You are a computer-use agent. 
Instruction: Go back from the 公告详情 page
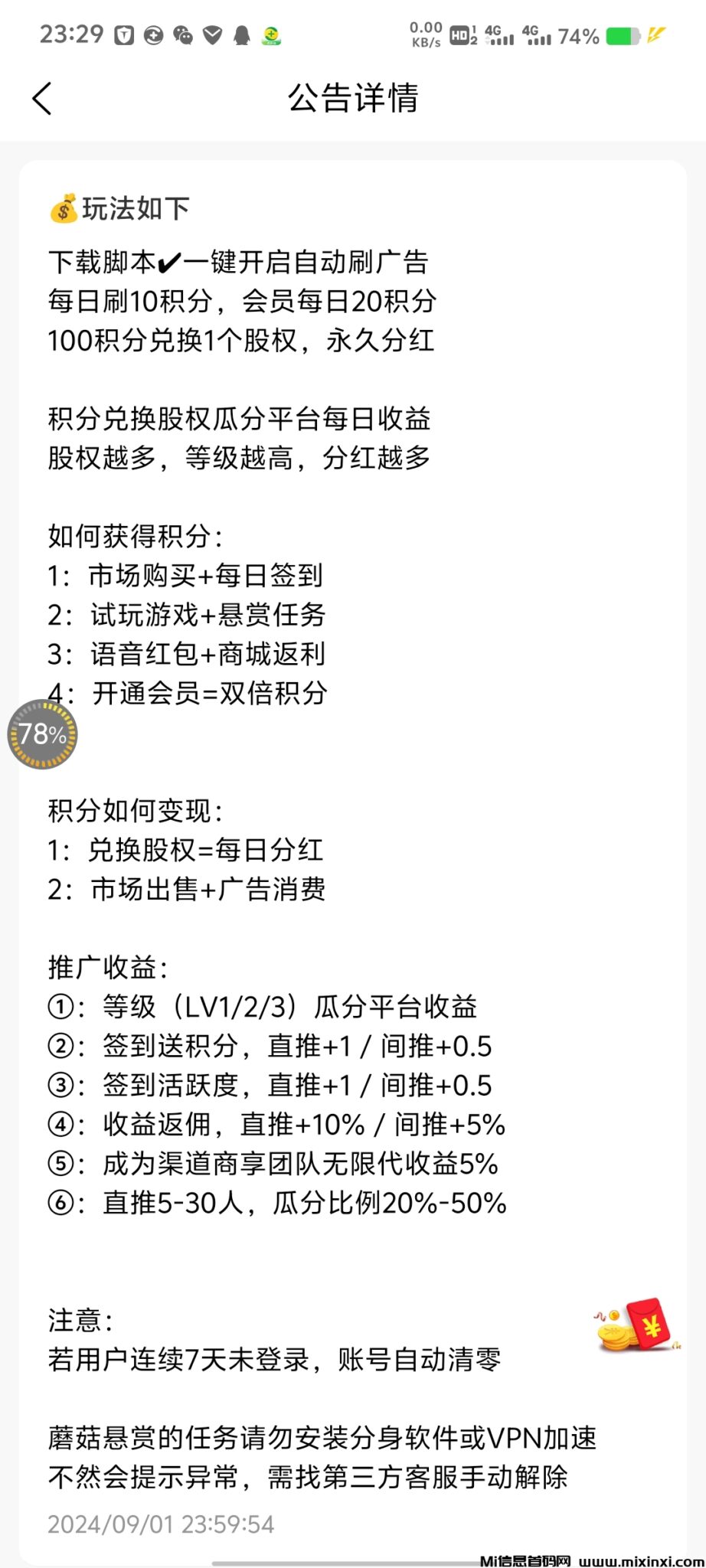point(43,99)
